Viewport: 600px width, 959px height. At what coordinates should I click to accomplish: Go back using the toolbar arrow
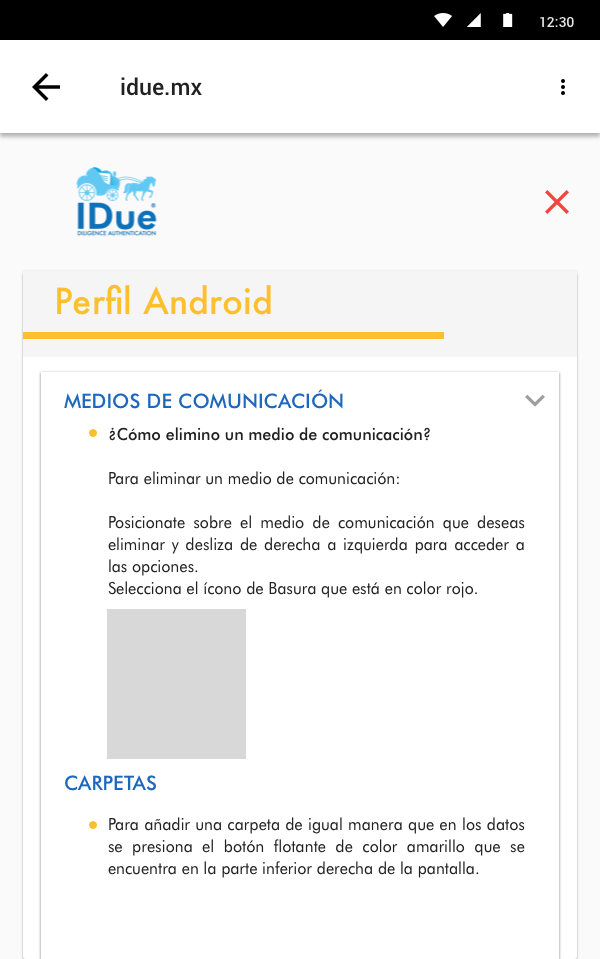46,87
